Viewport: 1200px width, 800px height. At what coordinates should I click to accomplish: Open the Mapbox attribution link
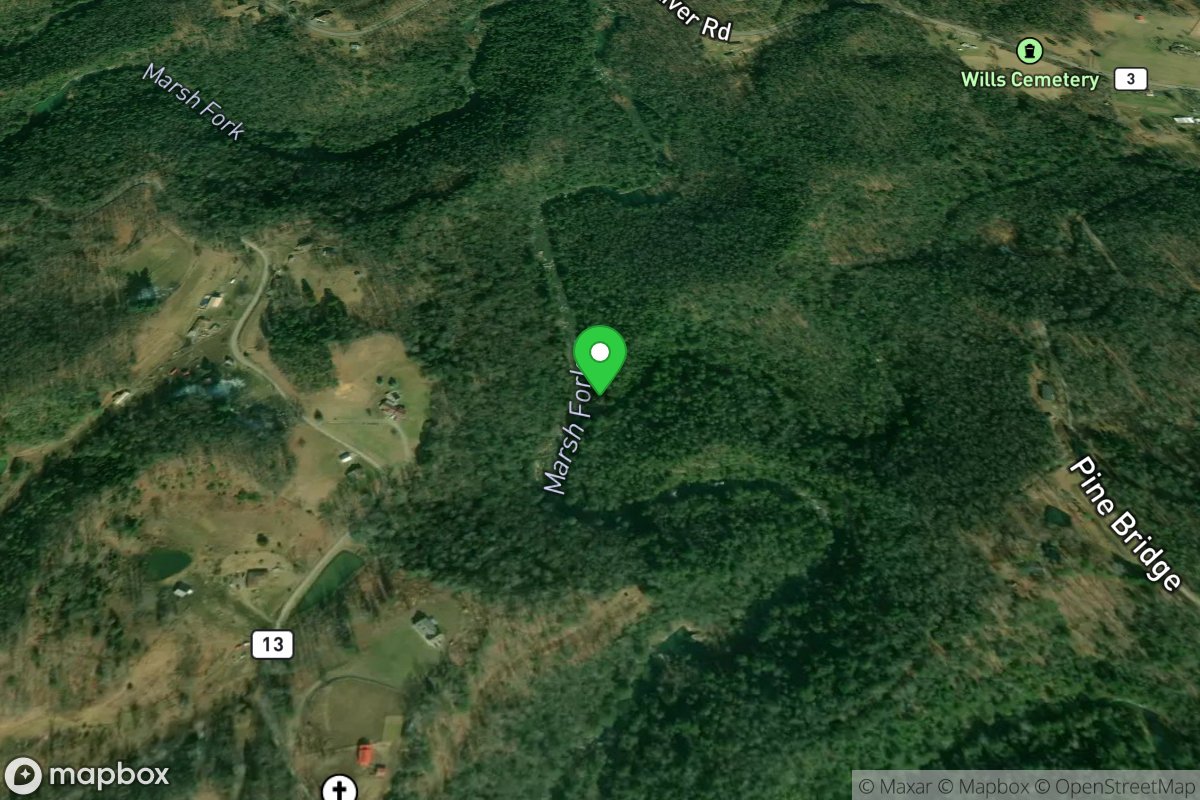993,786
